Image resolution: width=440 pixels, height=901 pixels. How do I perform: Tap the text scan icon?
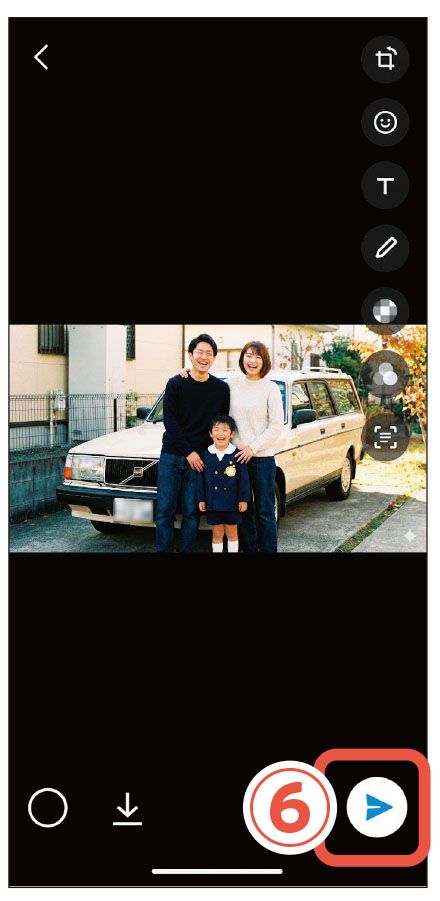(x=385, y=437)
